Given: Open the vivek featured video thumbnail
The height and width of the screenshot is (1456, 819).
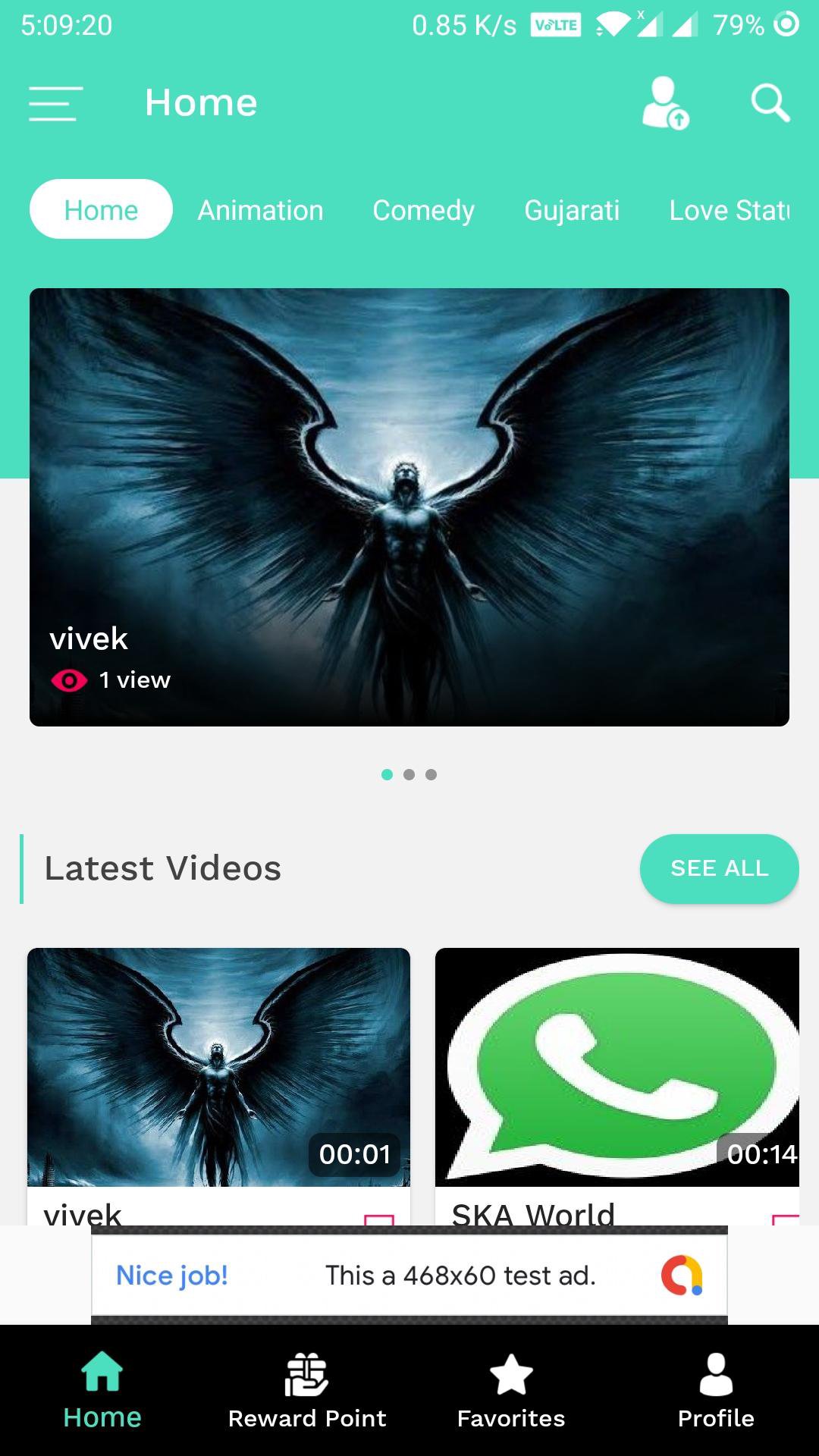Looking at the screenshot, I should 409,507.
